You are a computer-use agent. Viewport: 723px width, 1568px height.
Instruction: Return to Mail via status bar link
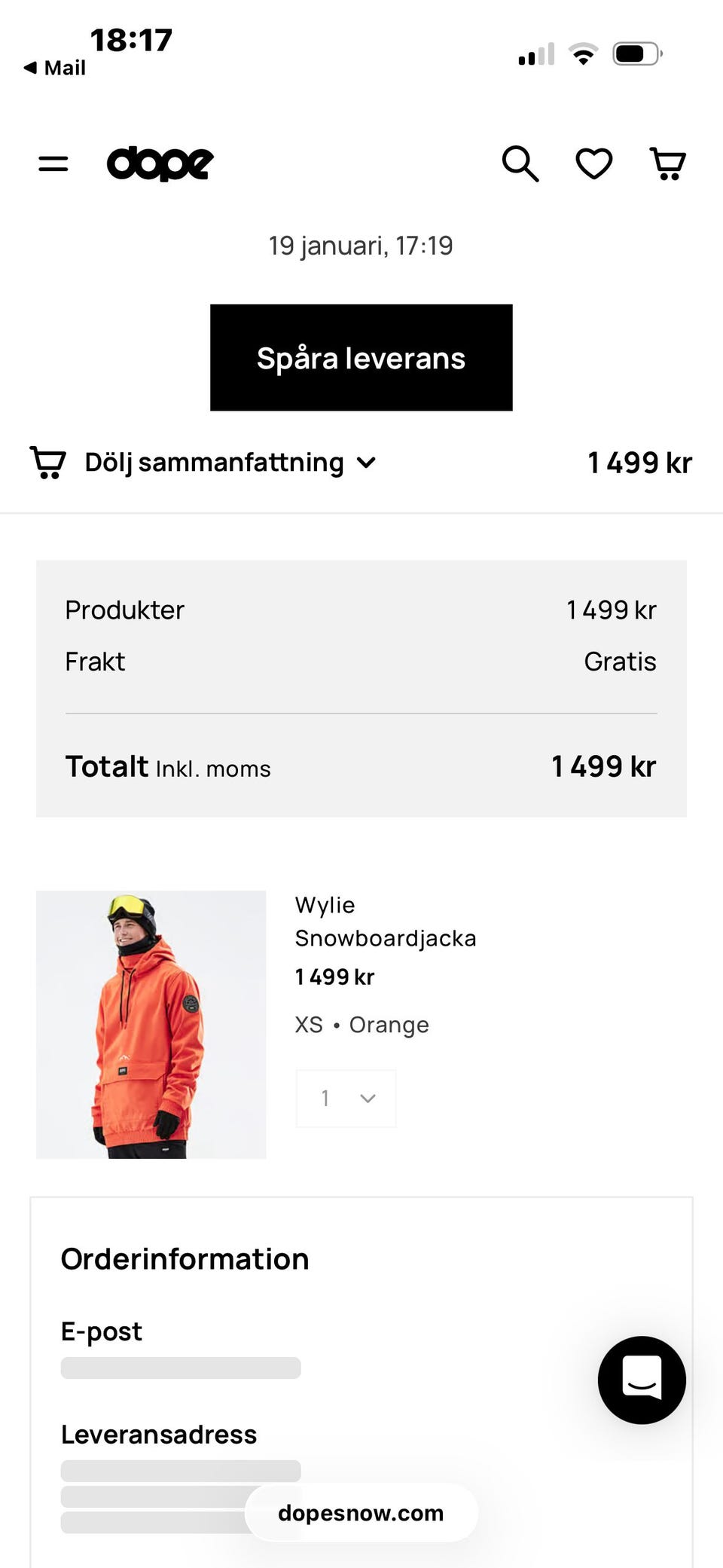(x=56, y=67)
